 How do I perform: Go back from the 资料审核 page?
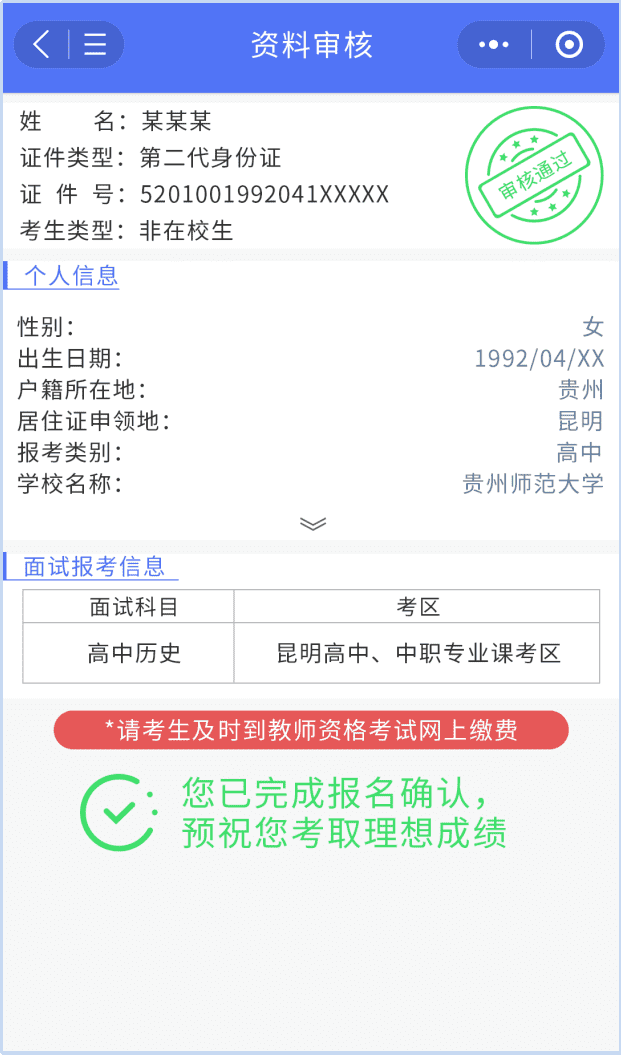(41, 45)
